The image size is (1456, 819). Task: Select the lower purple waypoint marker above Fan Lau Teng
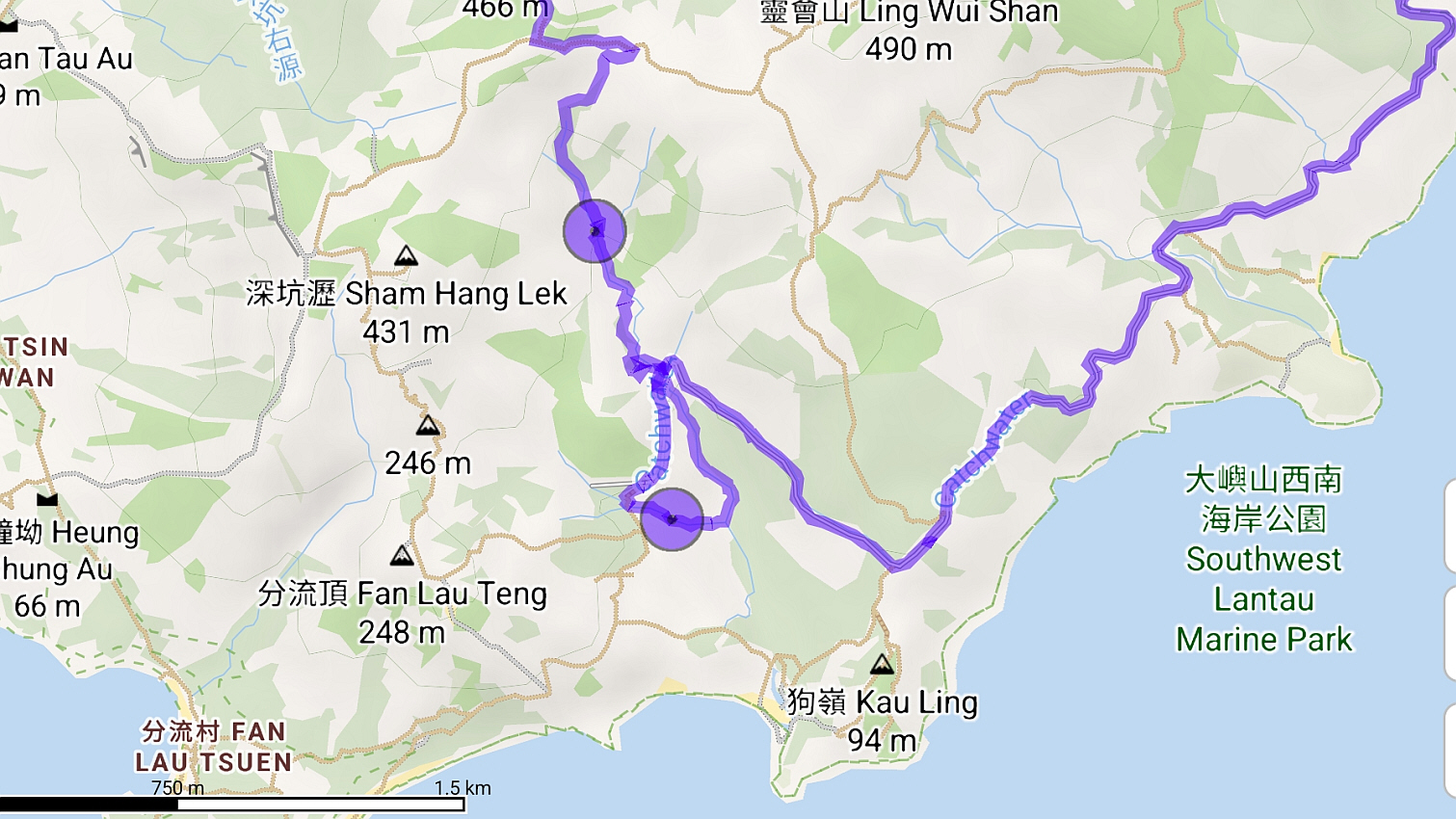pyautogui.click(x=672, y=519)
